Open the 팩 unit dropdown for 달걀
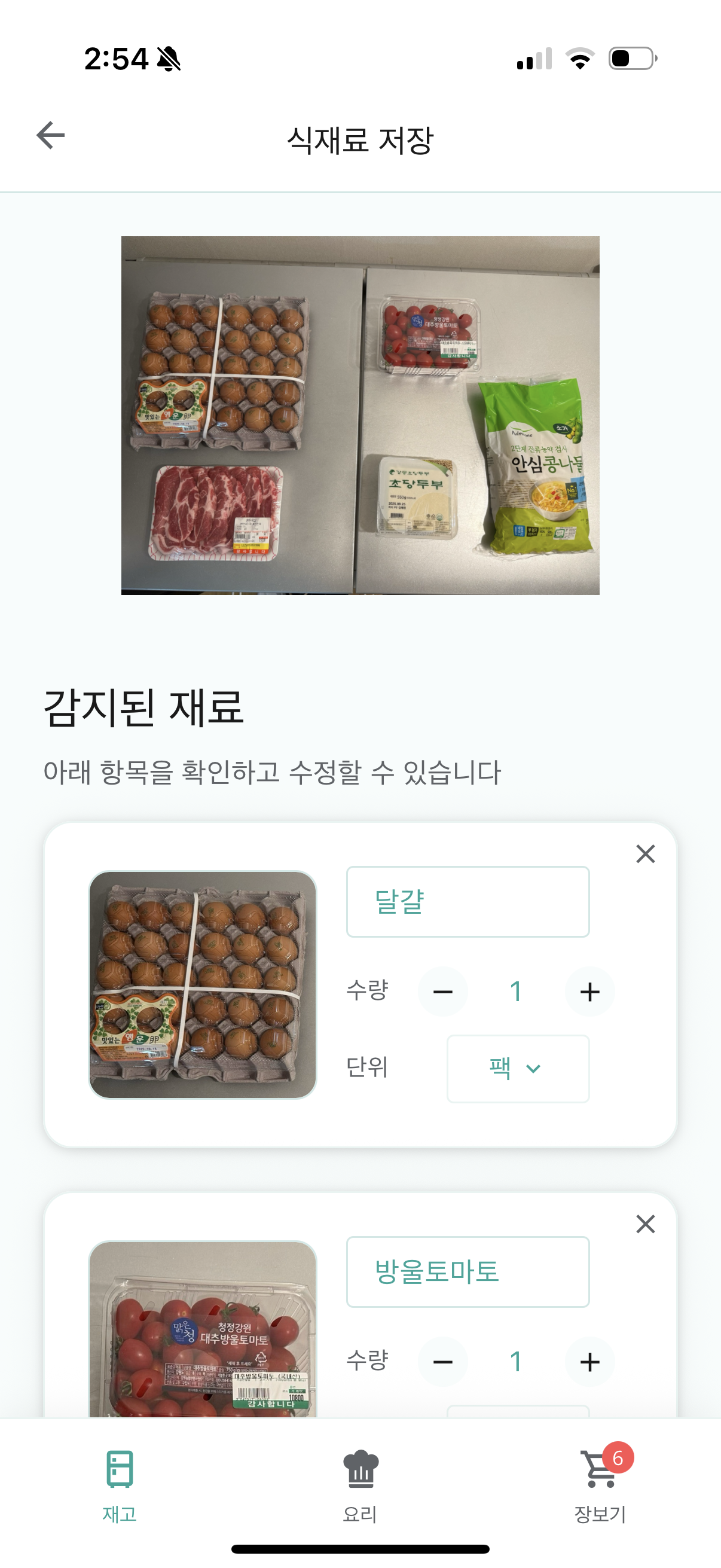 518,1068
